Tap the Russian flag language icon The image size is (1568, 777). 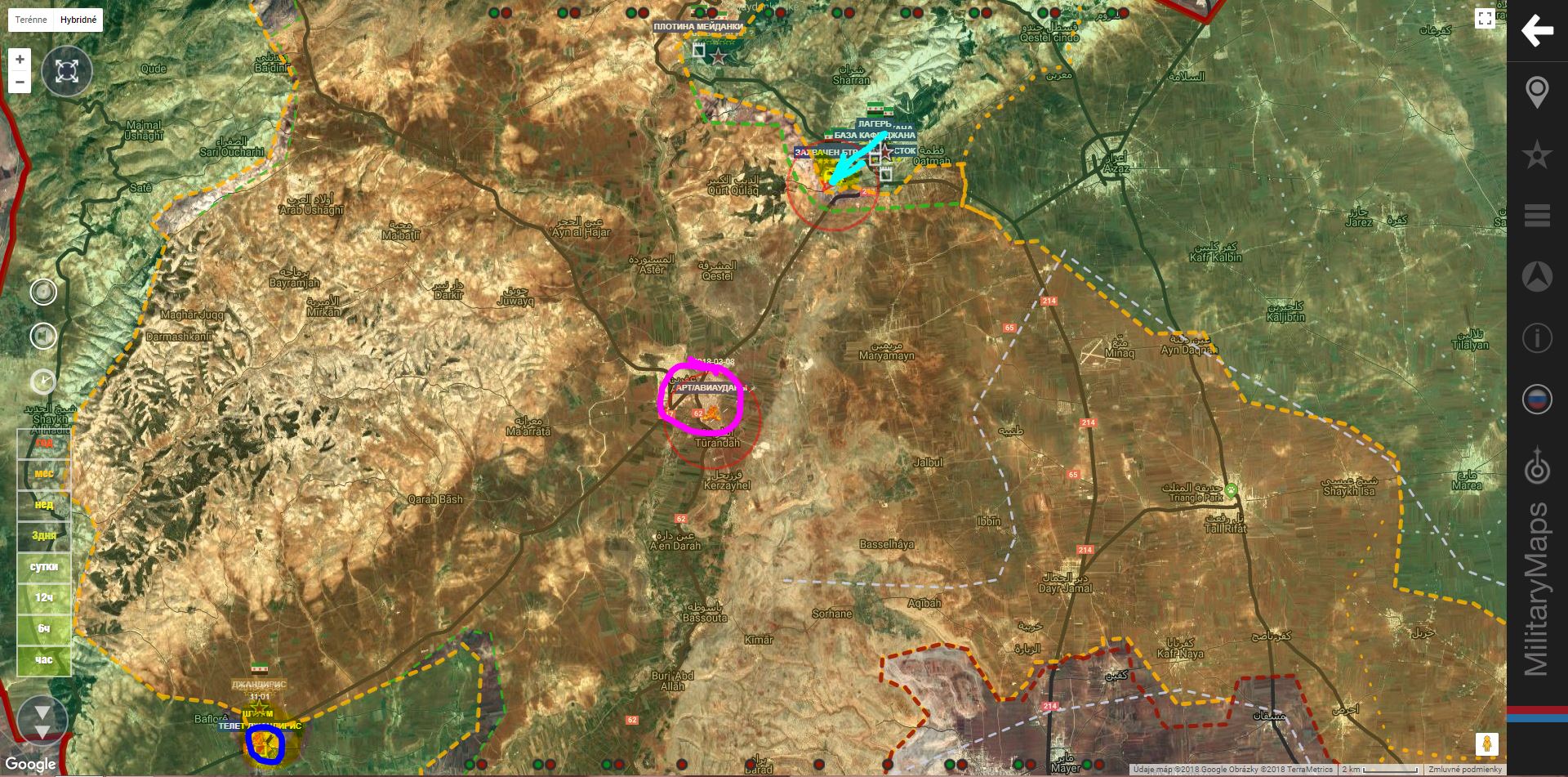click(x=1537, y=400)
